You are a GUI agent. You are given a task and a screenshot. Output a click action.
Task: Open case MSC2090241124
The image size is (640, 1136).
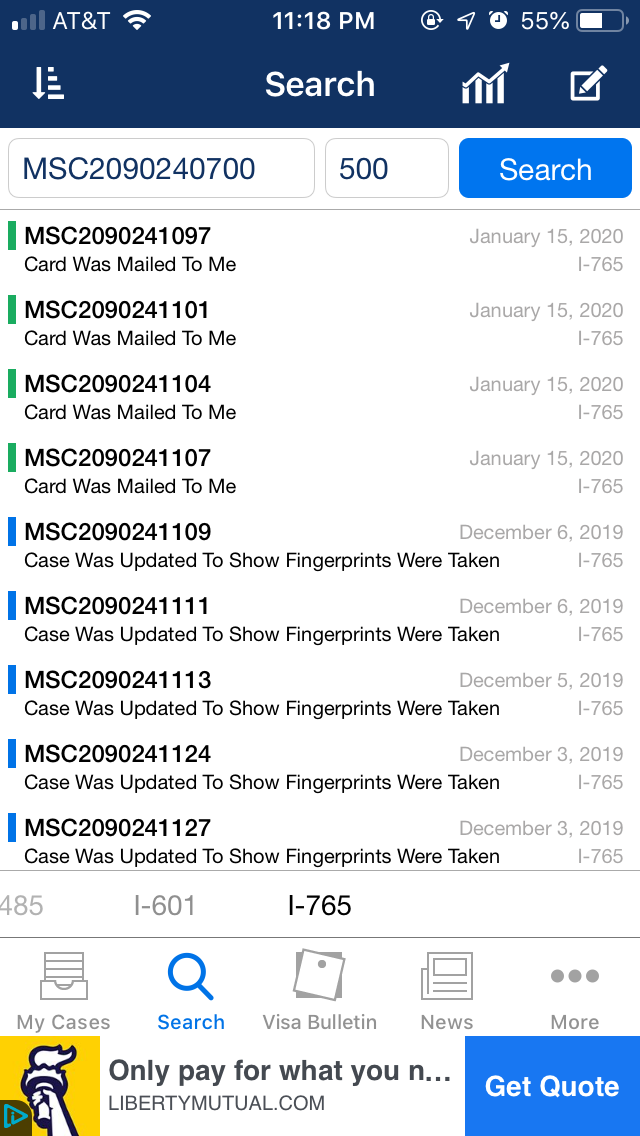(x=320, y=767)
